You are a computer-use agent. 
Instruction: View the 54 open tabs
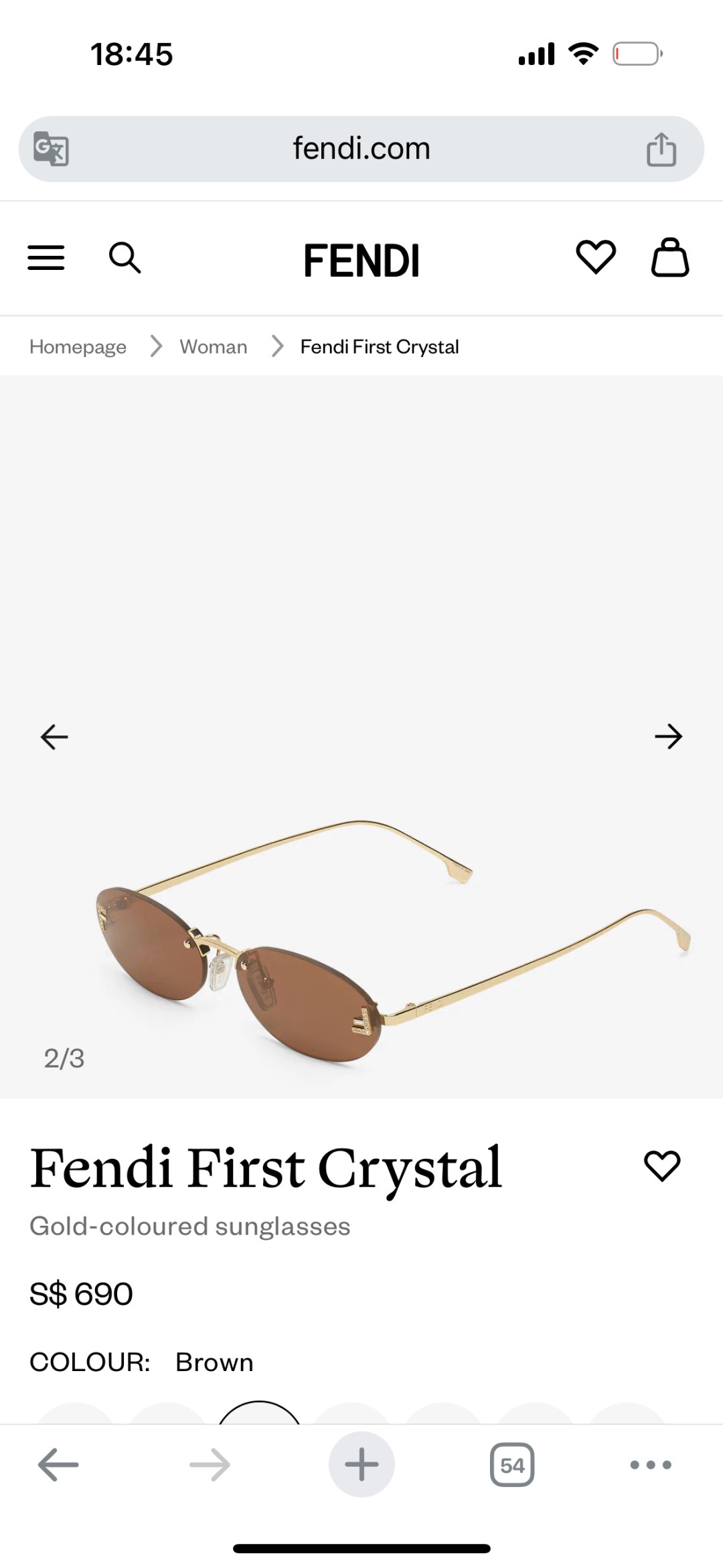click(512, 1465)
